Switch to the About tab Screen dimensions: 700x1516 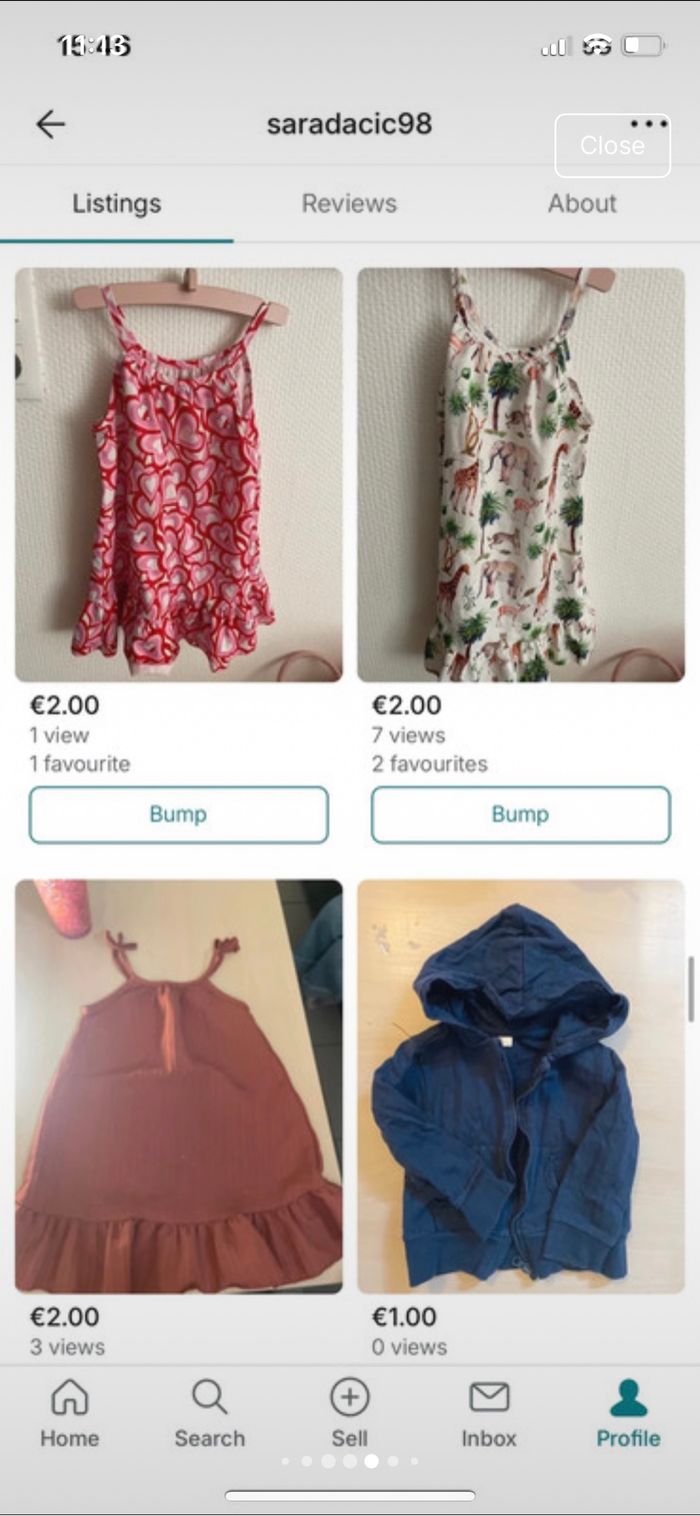point(582,203)
